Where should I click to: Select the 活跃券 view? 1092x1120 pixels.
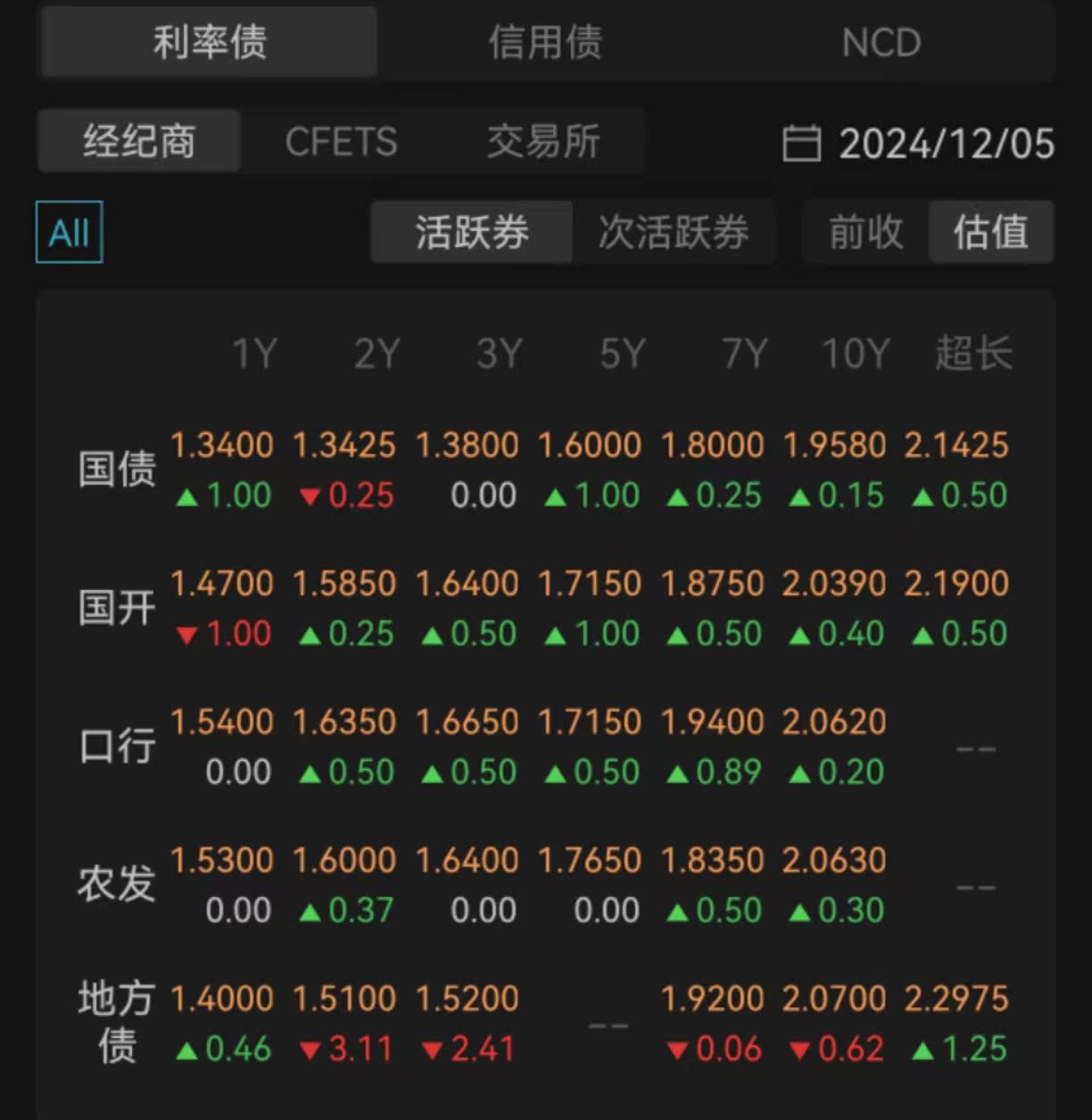(x=470, y=231)
